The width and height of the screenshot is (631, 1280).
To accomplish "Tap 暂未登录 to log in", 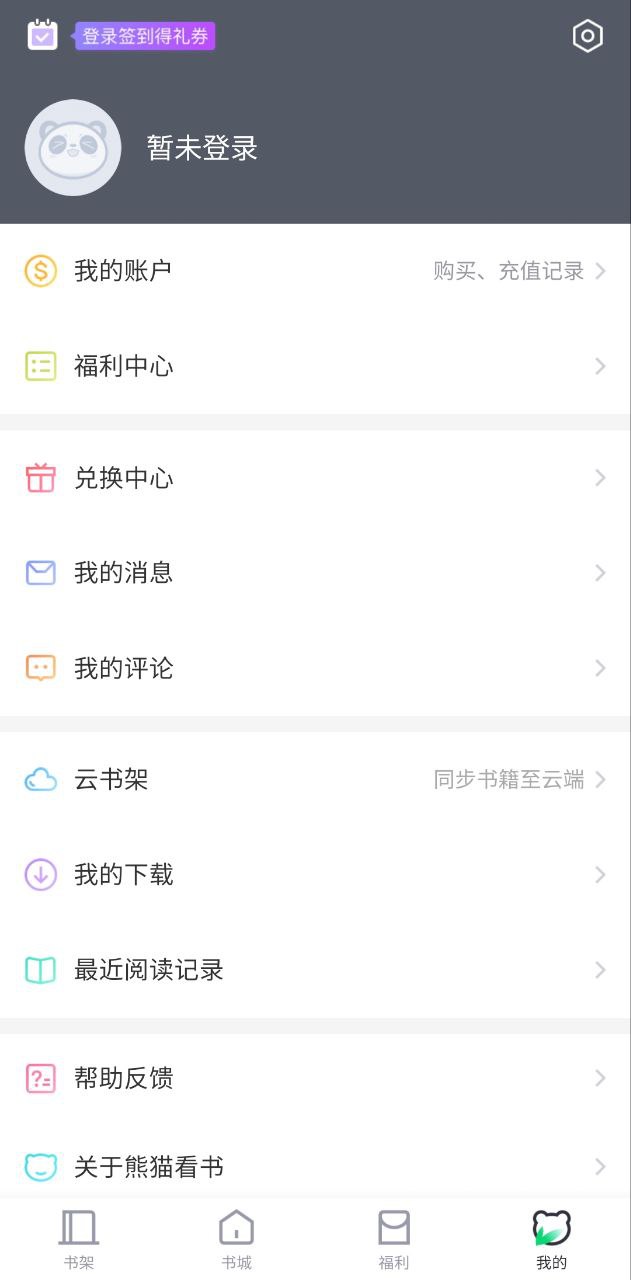I will pos(202,148).
